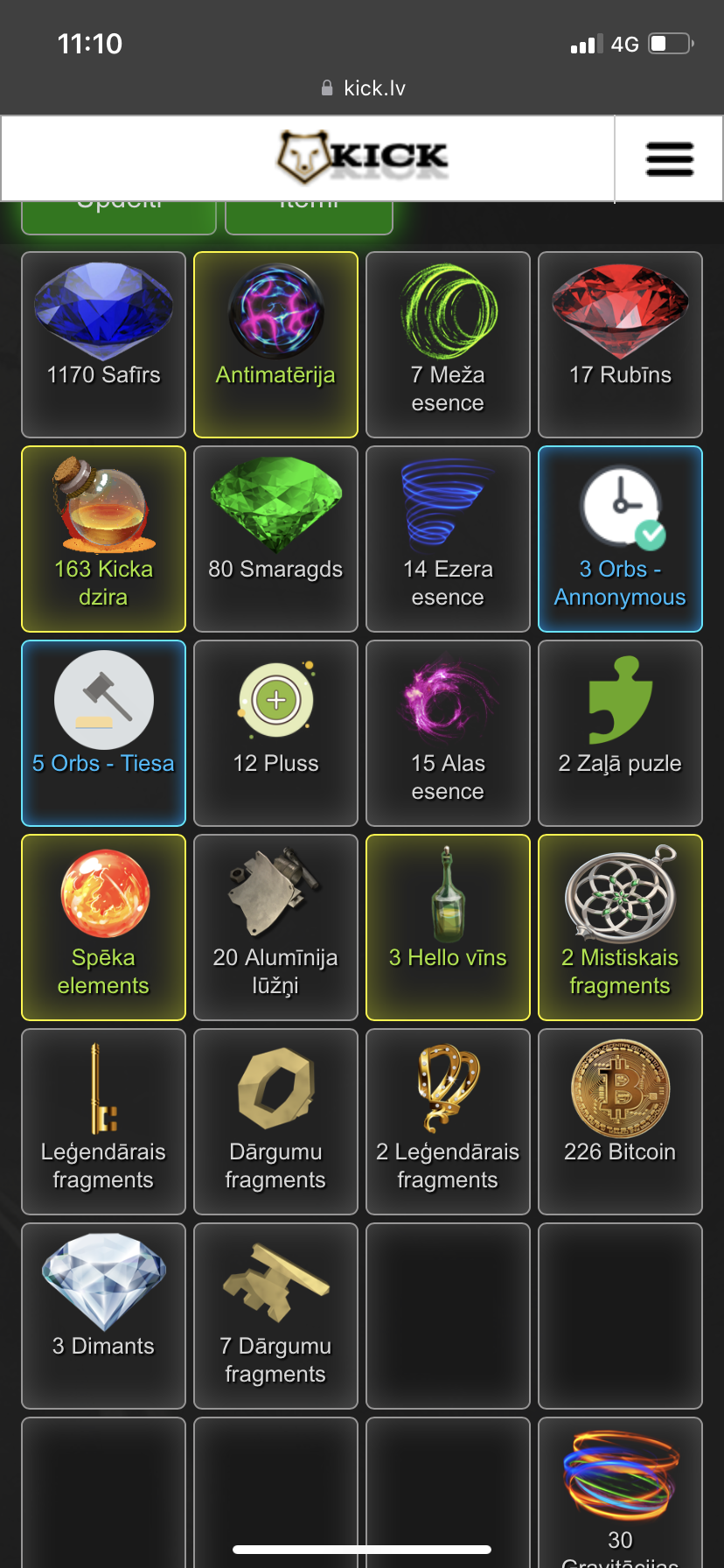Select the 17 Rubīns gem

point(620,344)
